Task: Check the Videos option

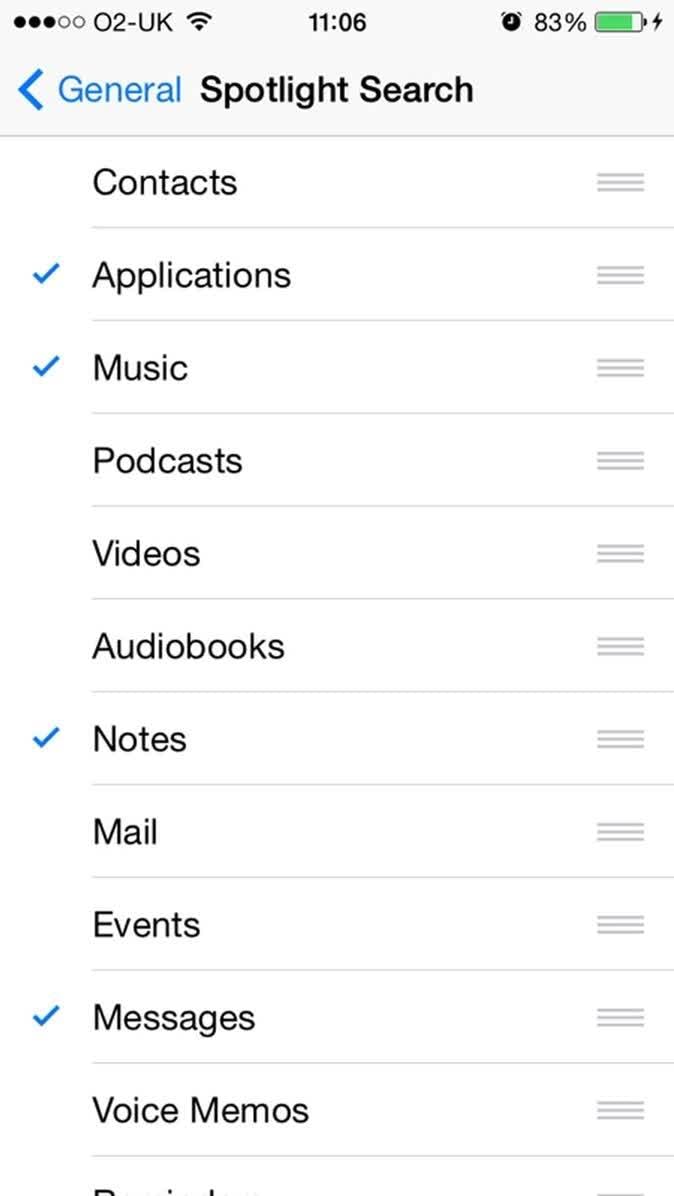Action: (146, 554)
